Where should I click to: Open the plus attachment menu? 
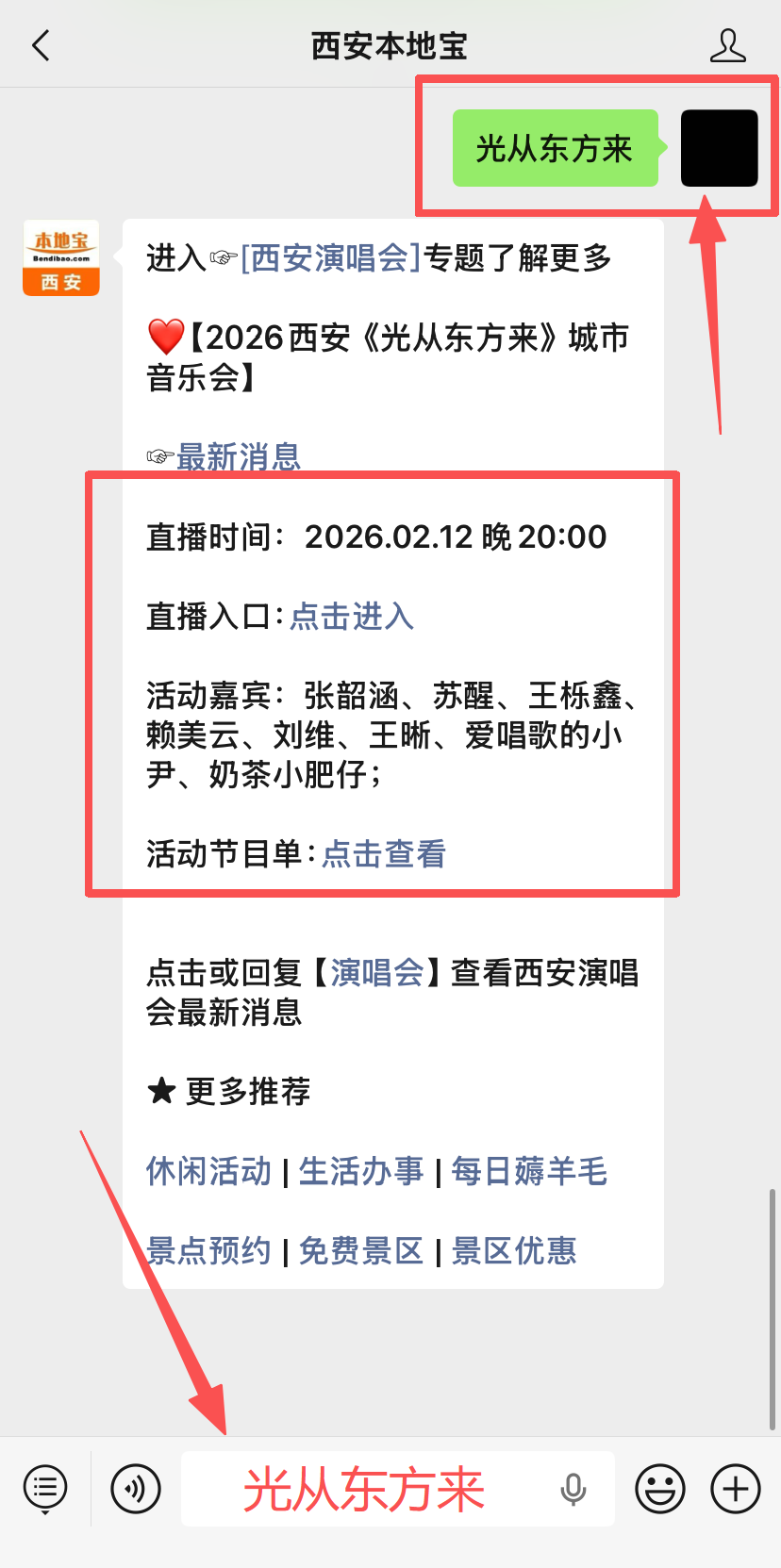click(x=734, y=1488)
